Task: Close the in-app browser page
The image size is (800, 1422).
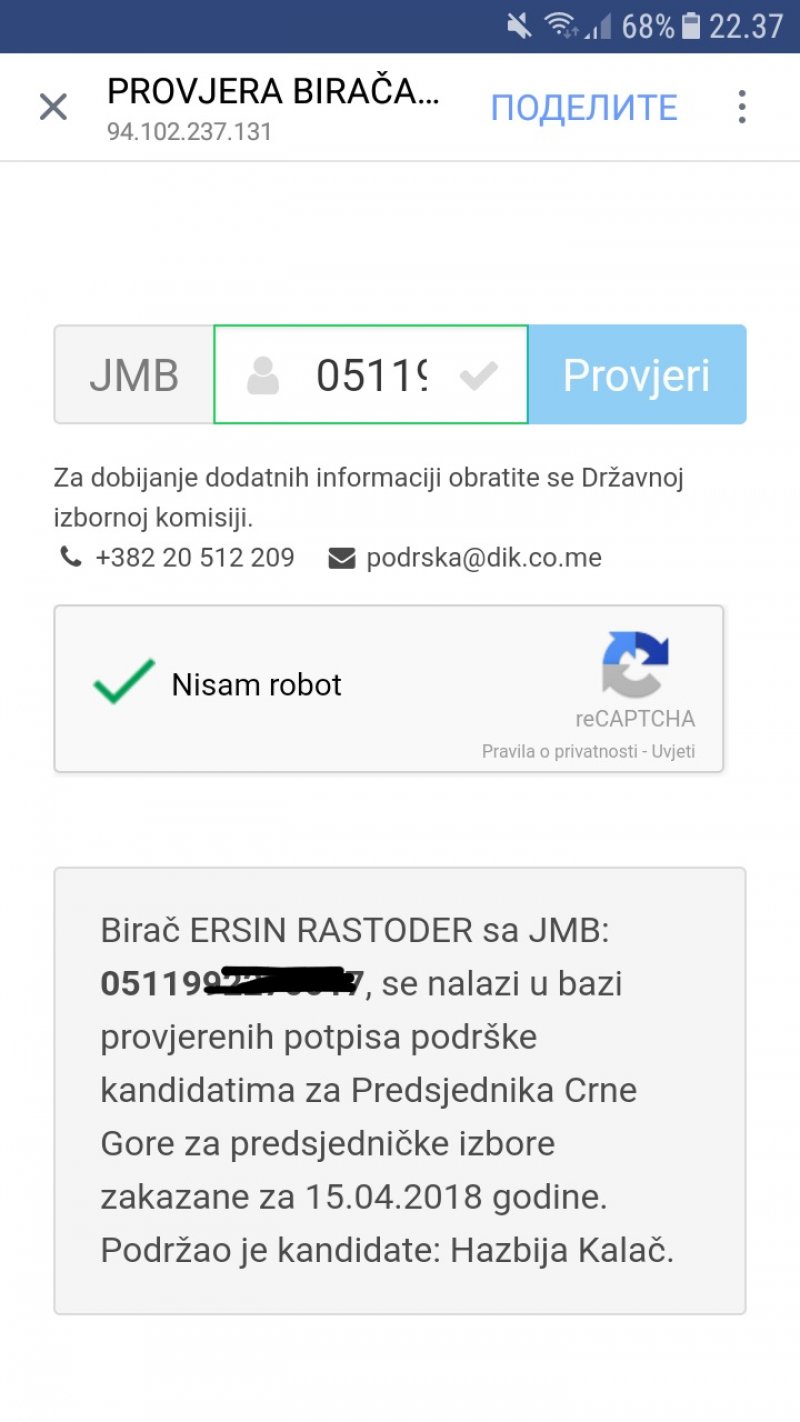Action: (x=53, y=107)
